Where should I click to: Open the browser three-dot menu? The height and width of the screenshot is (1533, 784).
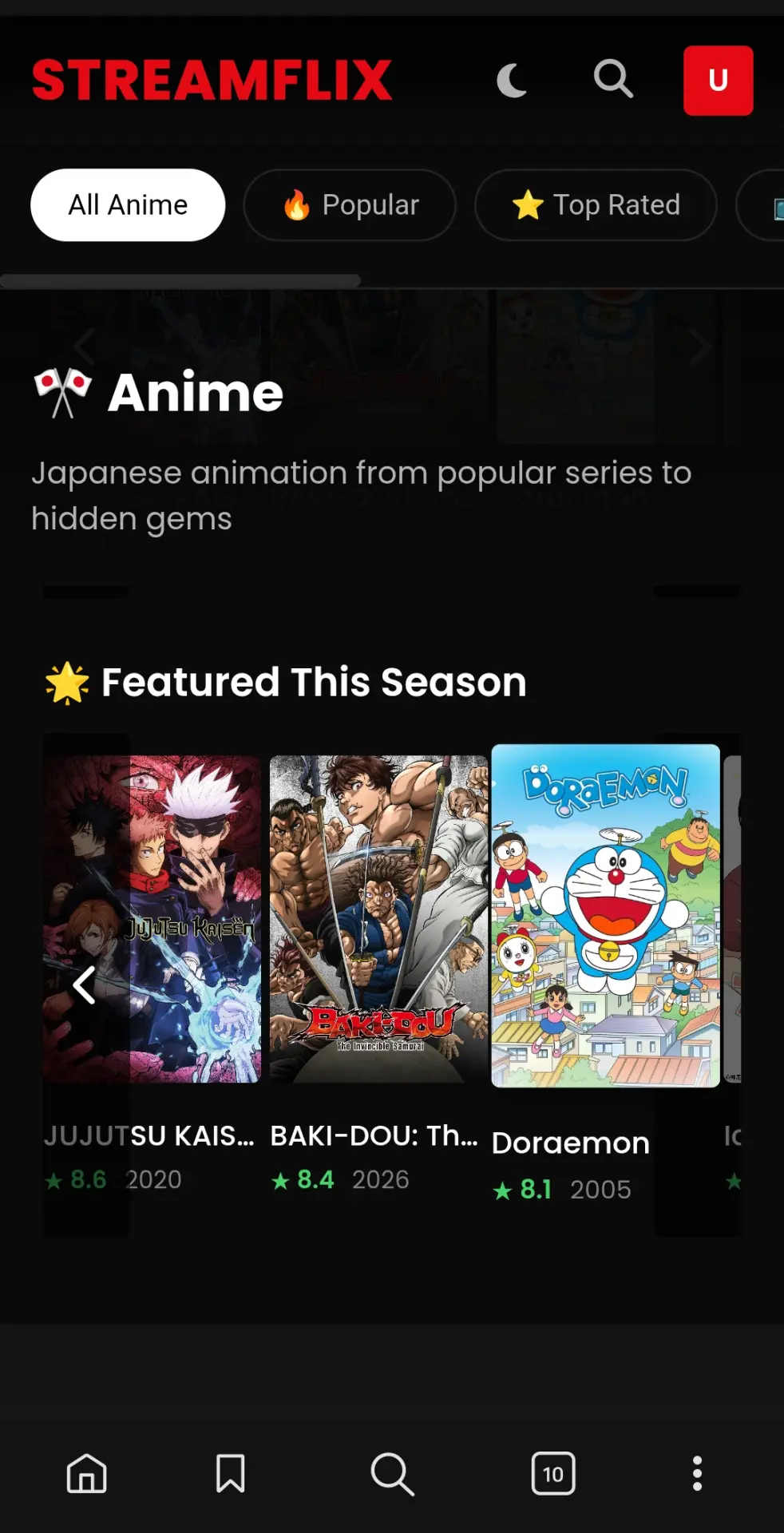pos(697,1473)
